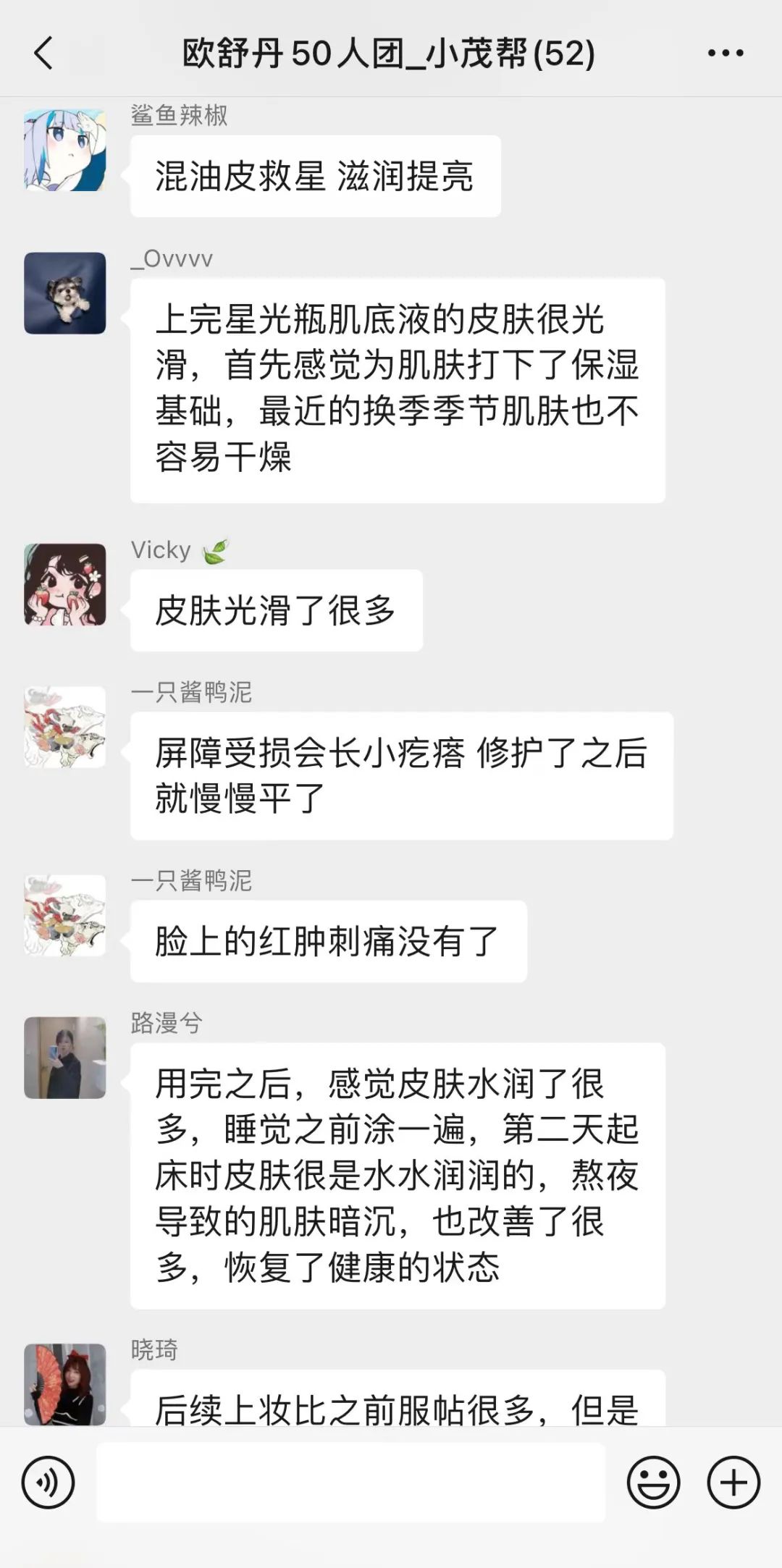Open the plus attachment menu
Image resolution: width=782 pixels, height=1568 pixels.
coord(733,1483)
